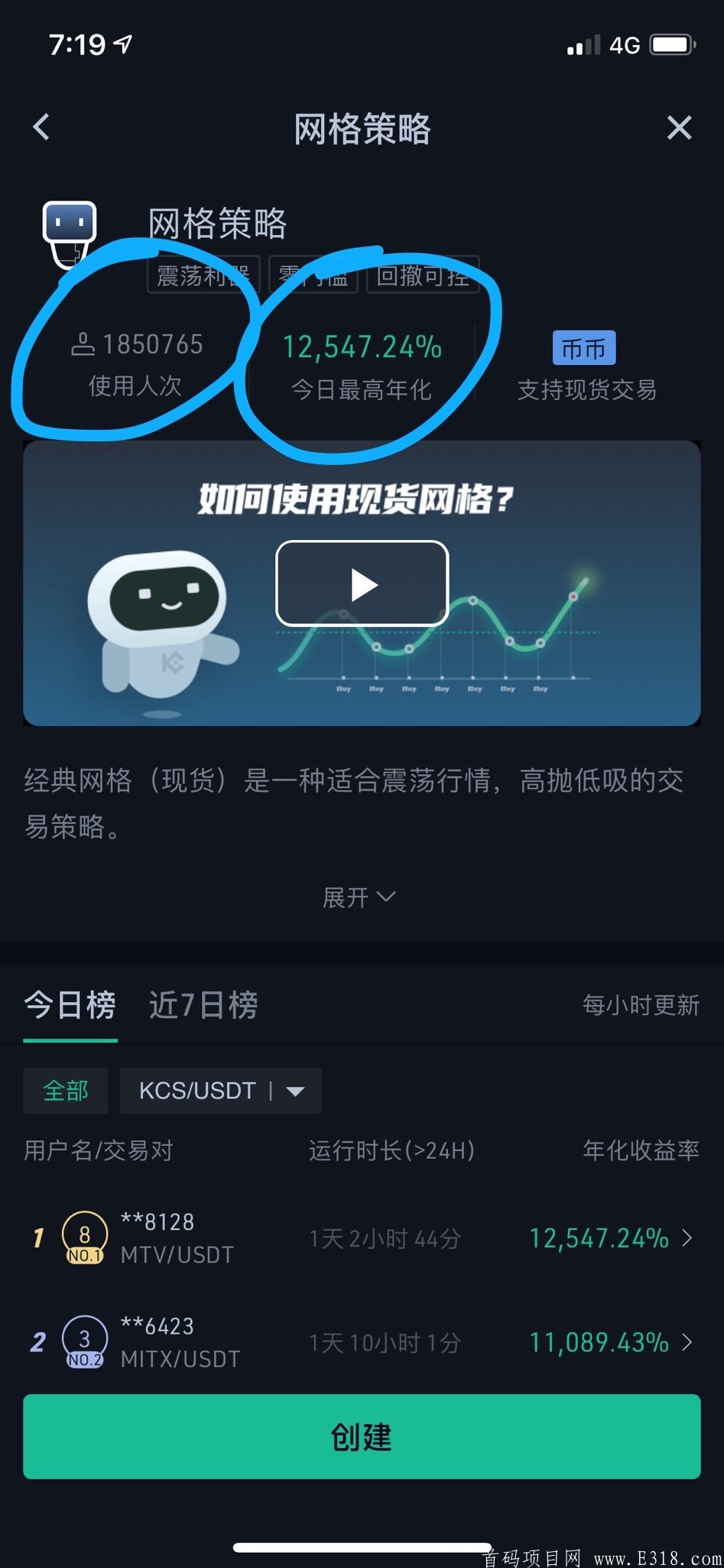The height and width of the screenshot is (1568, 724).
Task: Select the NO.1 rank badge for **8128
Action: 84,1237
